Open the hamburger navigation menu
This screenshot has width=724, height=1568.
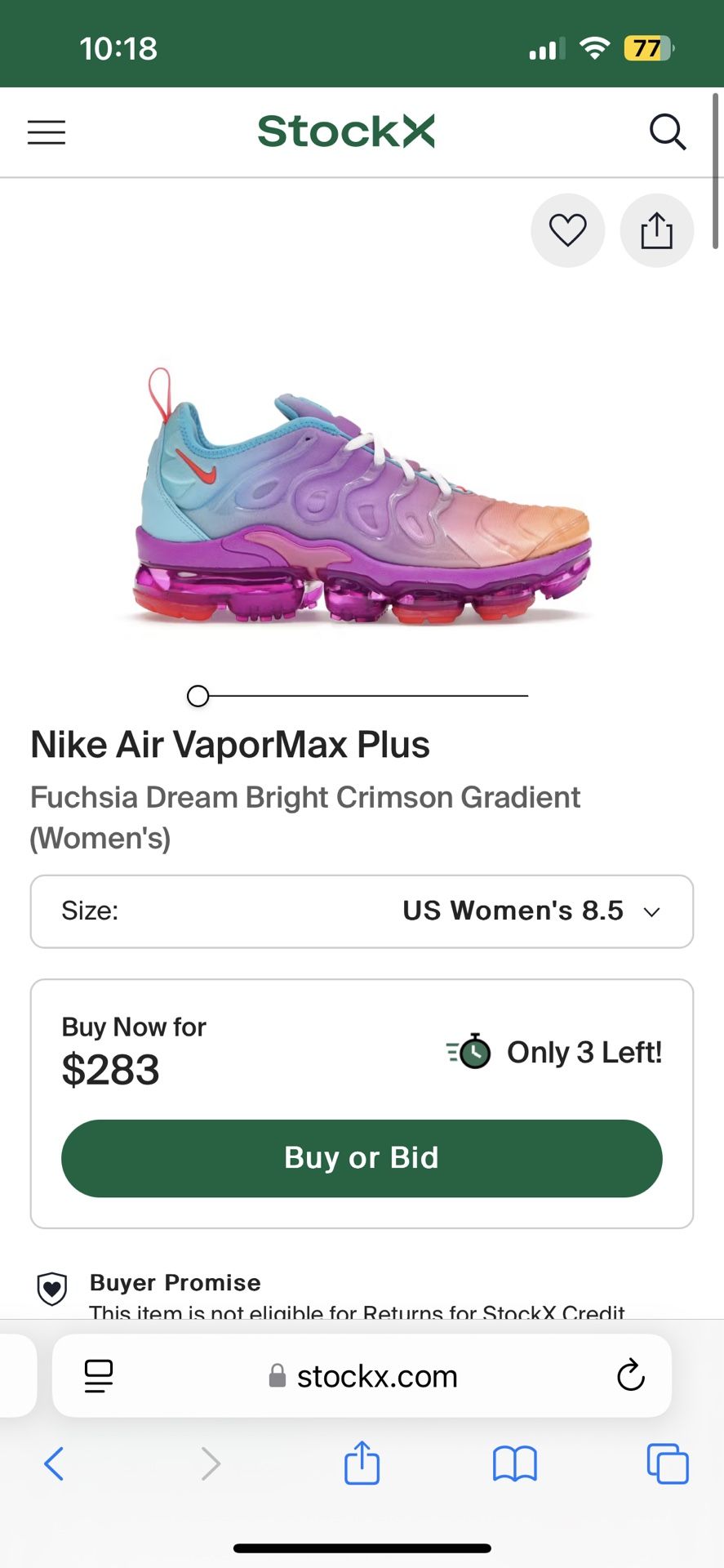point(47,131)
